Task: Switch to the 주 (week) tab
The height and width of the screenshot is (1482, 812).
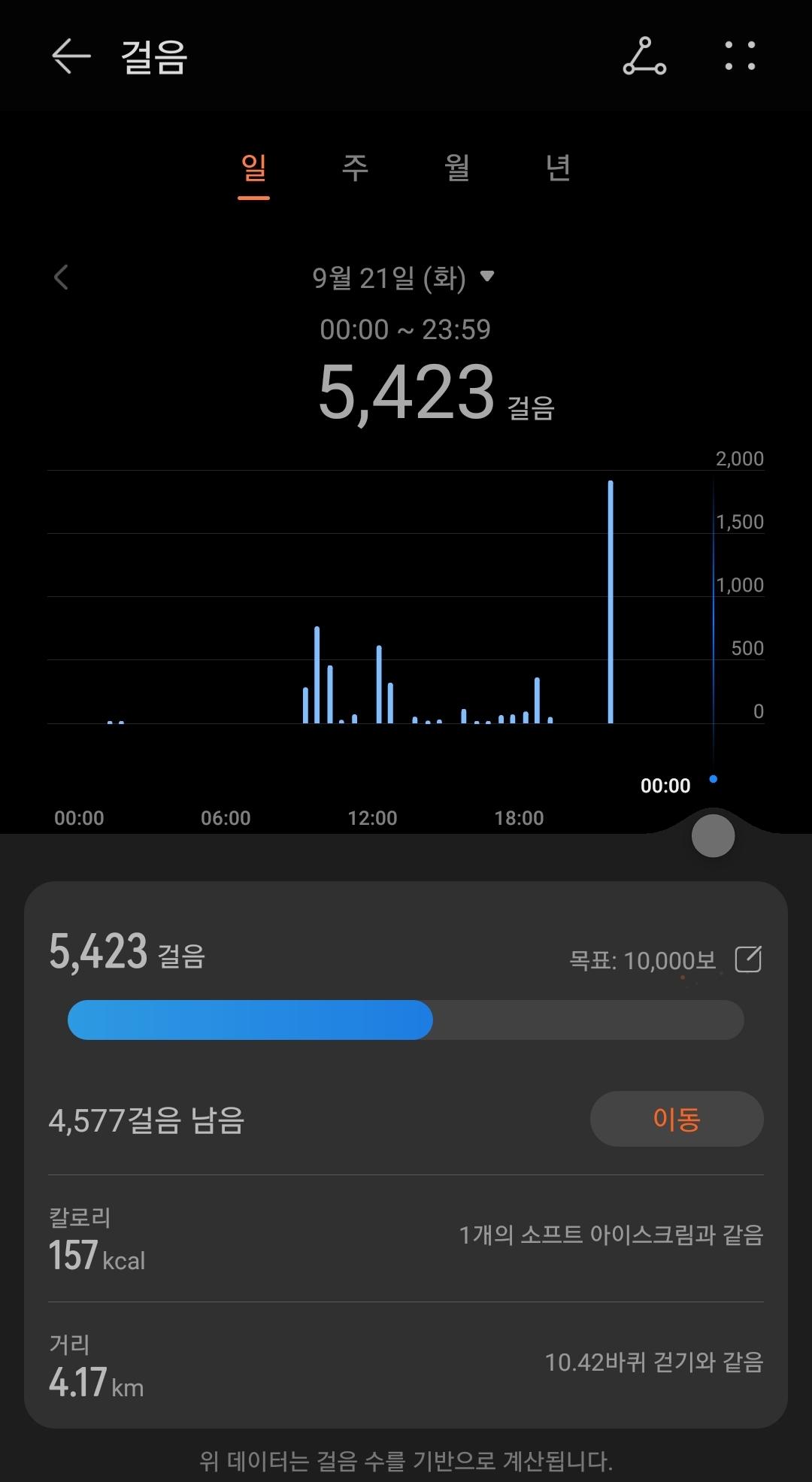Action: pos(355,168)
